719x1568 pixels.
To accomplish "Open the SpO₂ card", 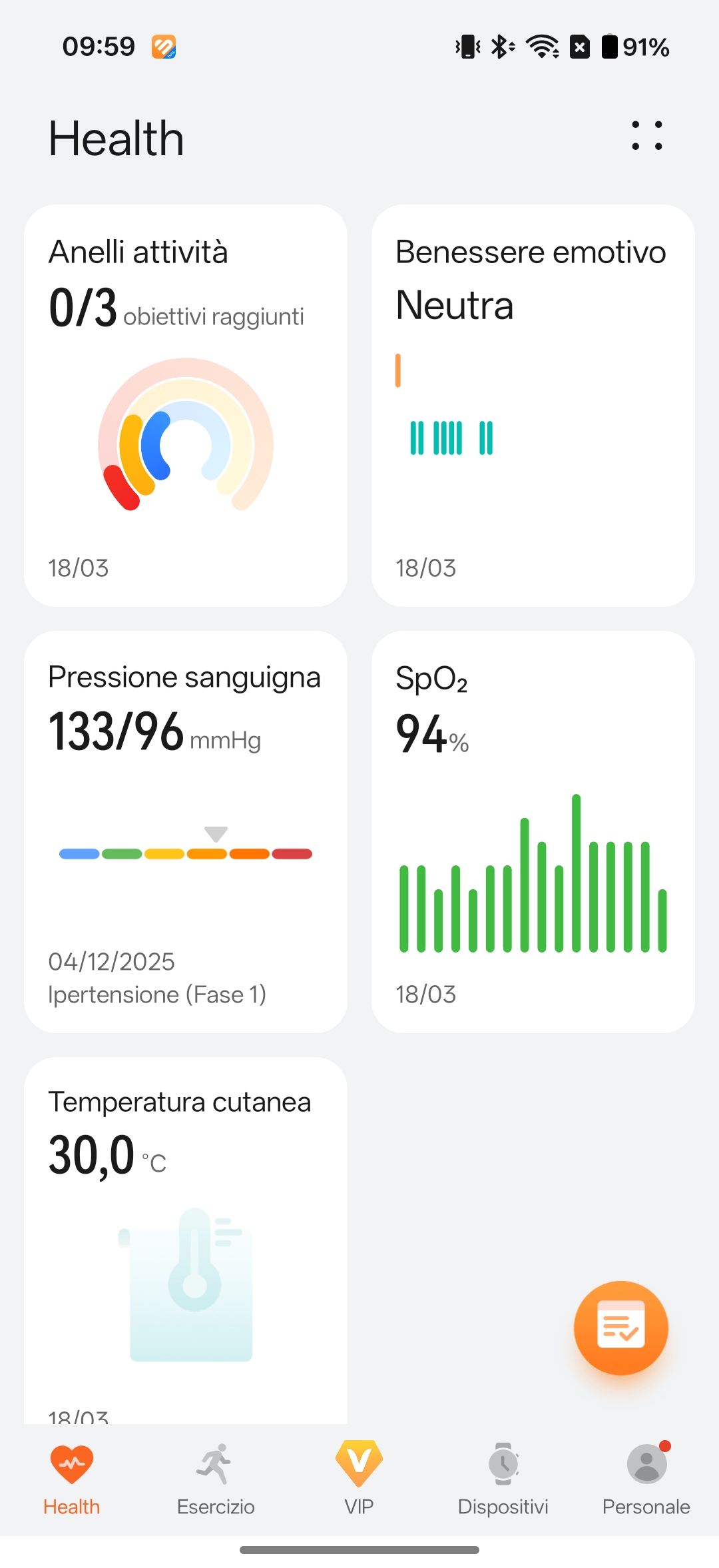I will 533,831.
